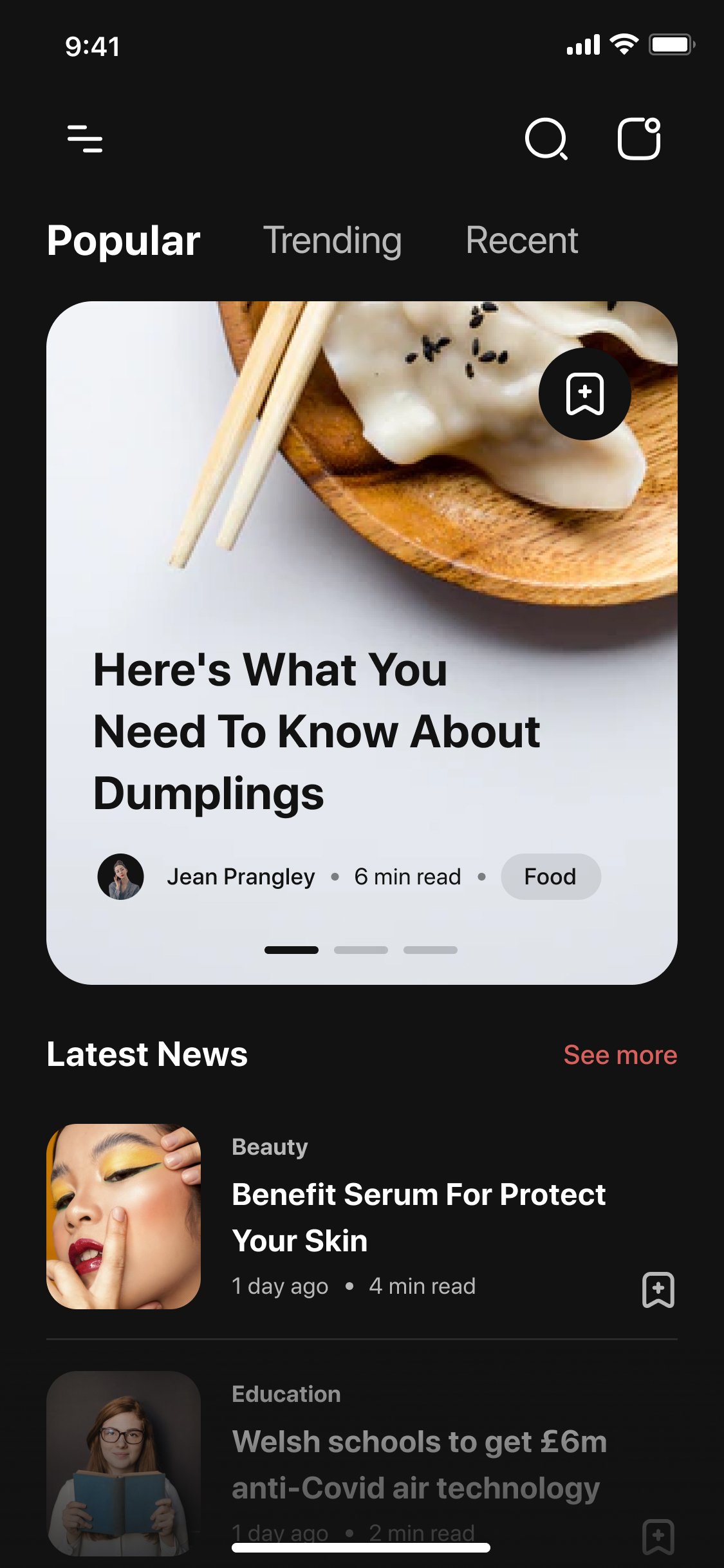View Jean Prangley's profile avatar
Screen dimensions: 724x1568
pos(120,877)
